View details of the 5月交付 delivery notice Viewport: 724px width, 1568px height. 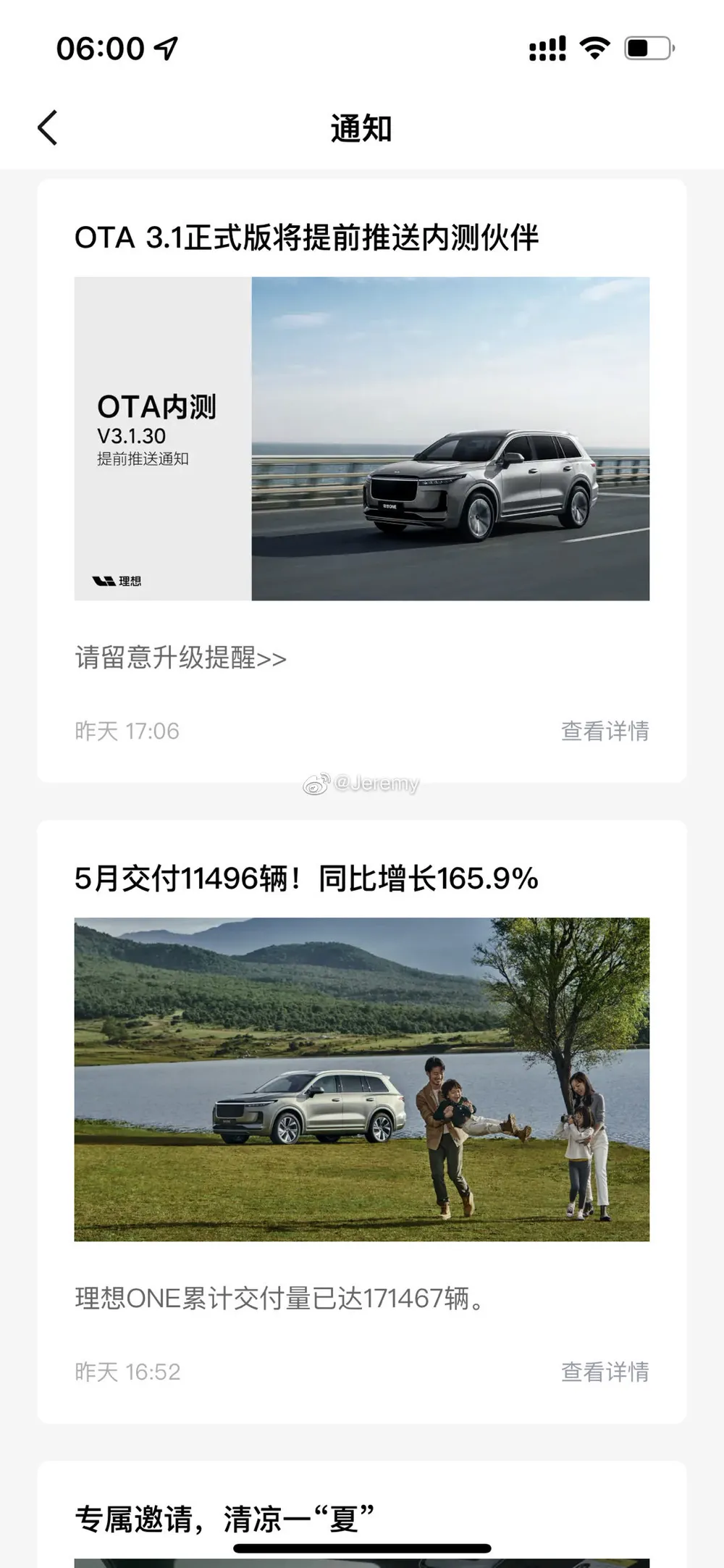605,1372
